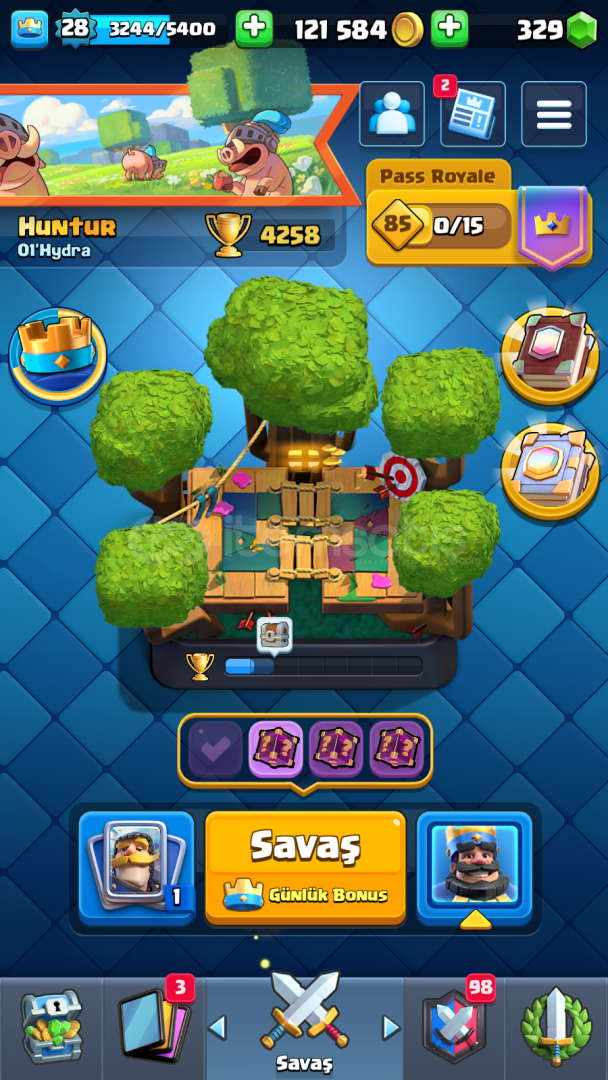This screenshot has width=608, height=1080.
Task: Tap the plus next to the experience bar
Action: pos(254,29)
